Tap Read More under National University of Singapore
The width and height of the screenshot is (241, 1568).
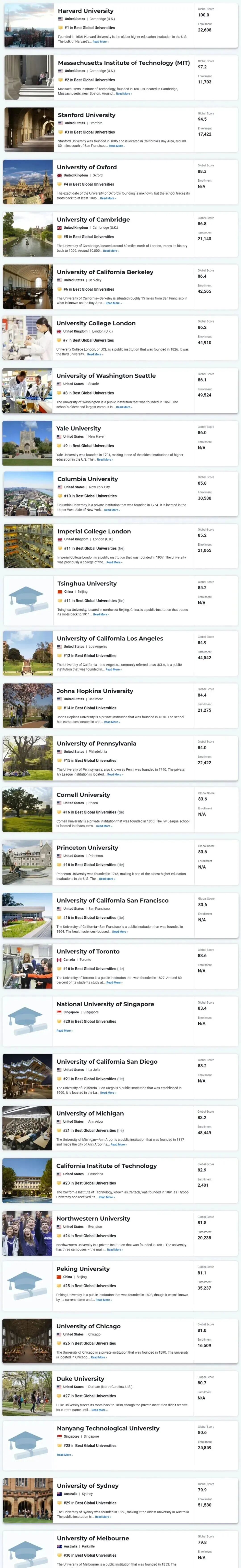(64, 1031)
